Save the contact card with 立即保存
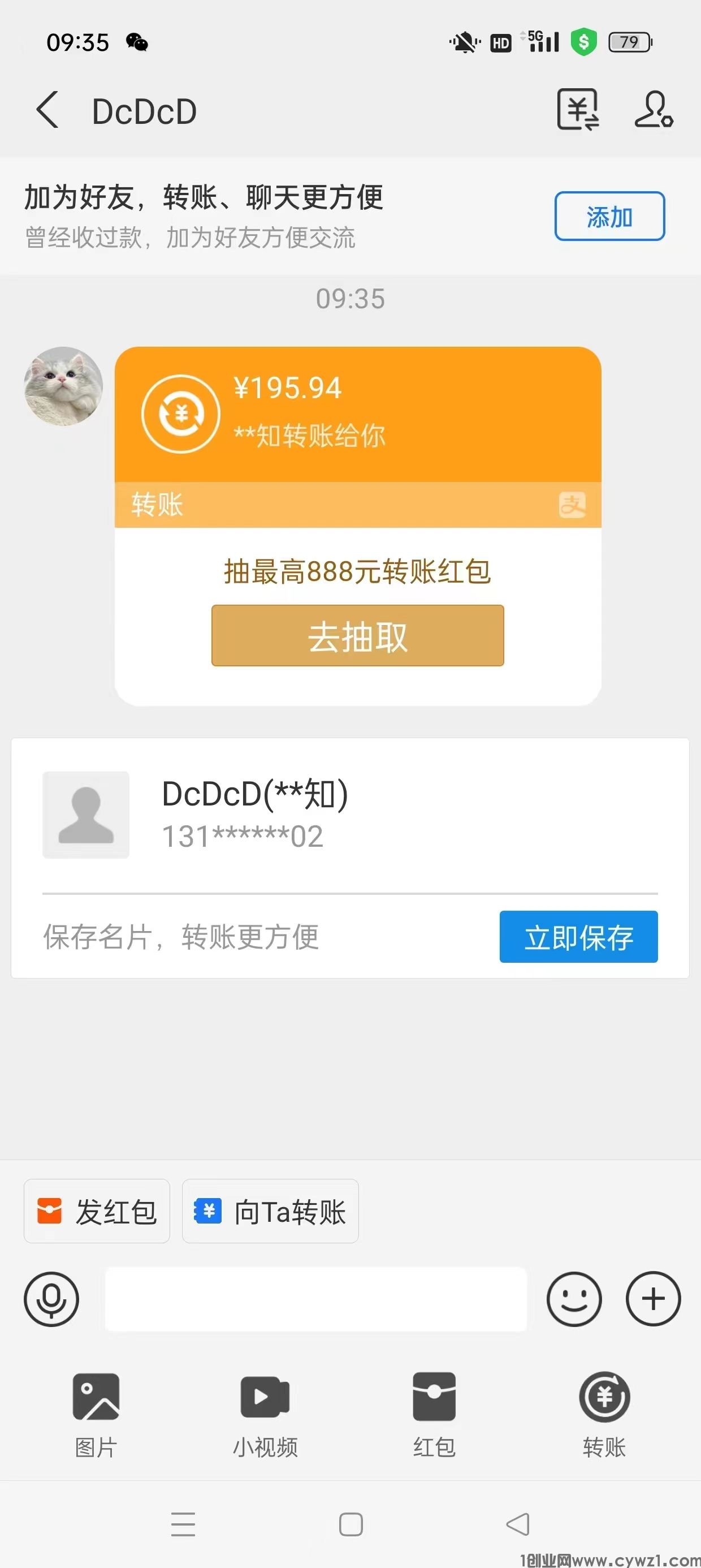This screenshot has width=701, height=1568. (x=578, y=937)
